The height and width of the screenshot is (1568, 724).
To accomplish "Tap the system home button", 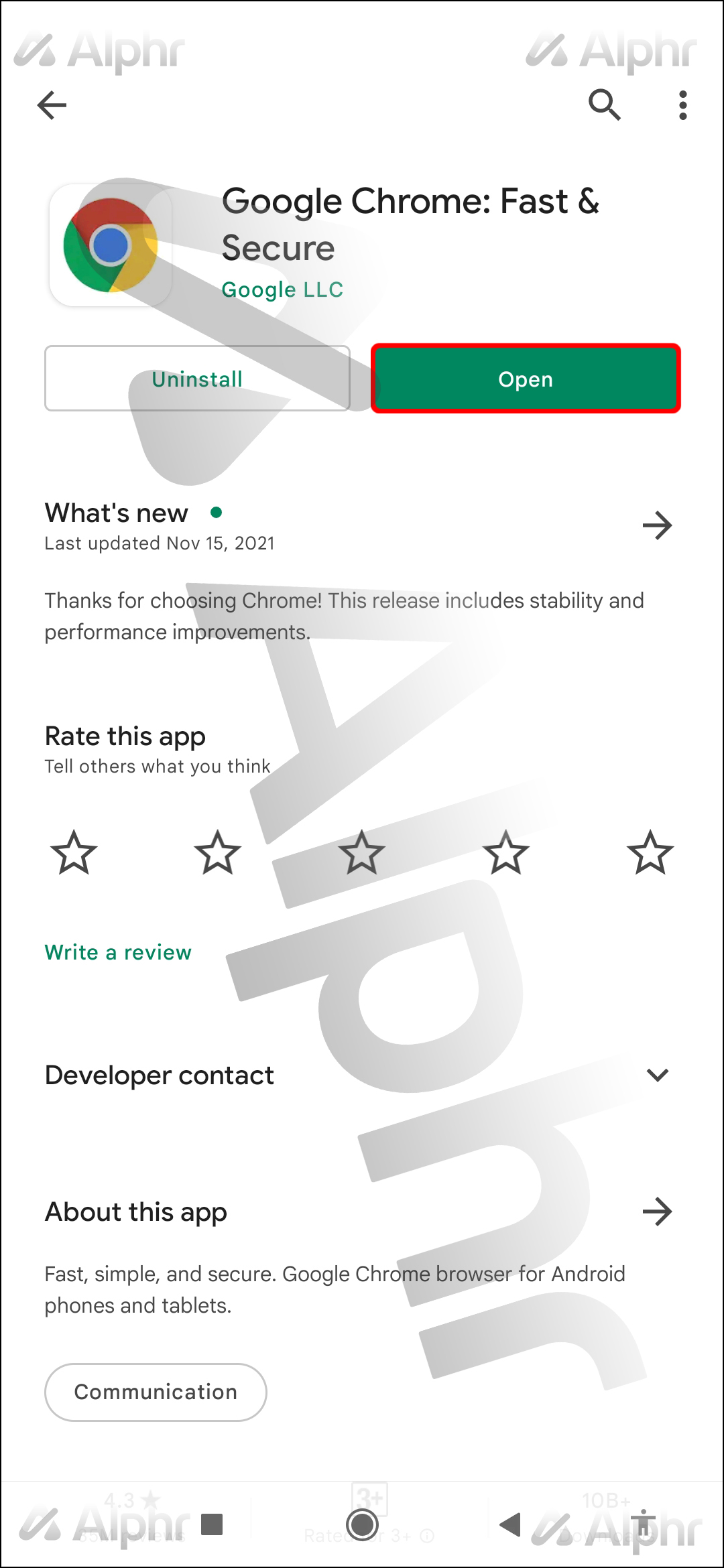I will [x=362, y=1524].
